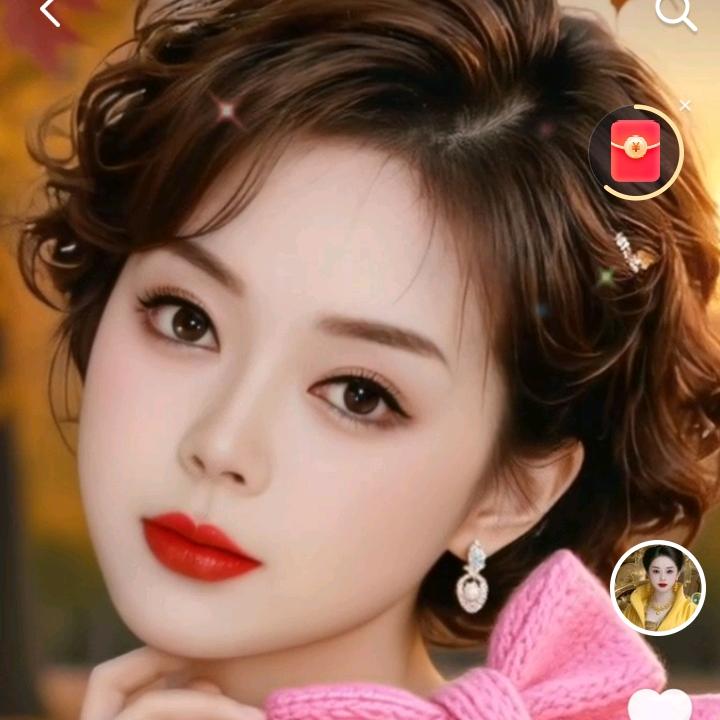Viewport: 720px width, 720px height.
Task: Go back using the top-left arrow
Action: coord(49,12)
